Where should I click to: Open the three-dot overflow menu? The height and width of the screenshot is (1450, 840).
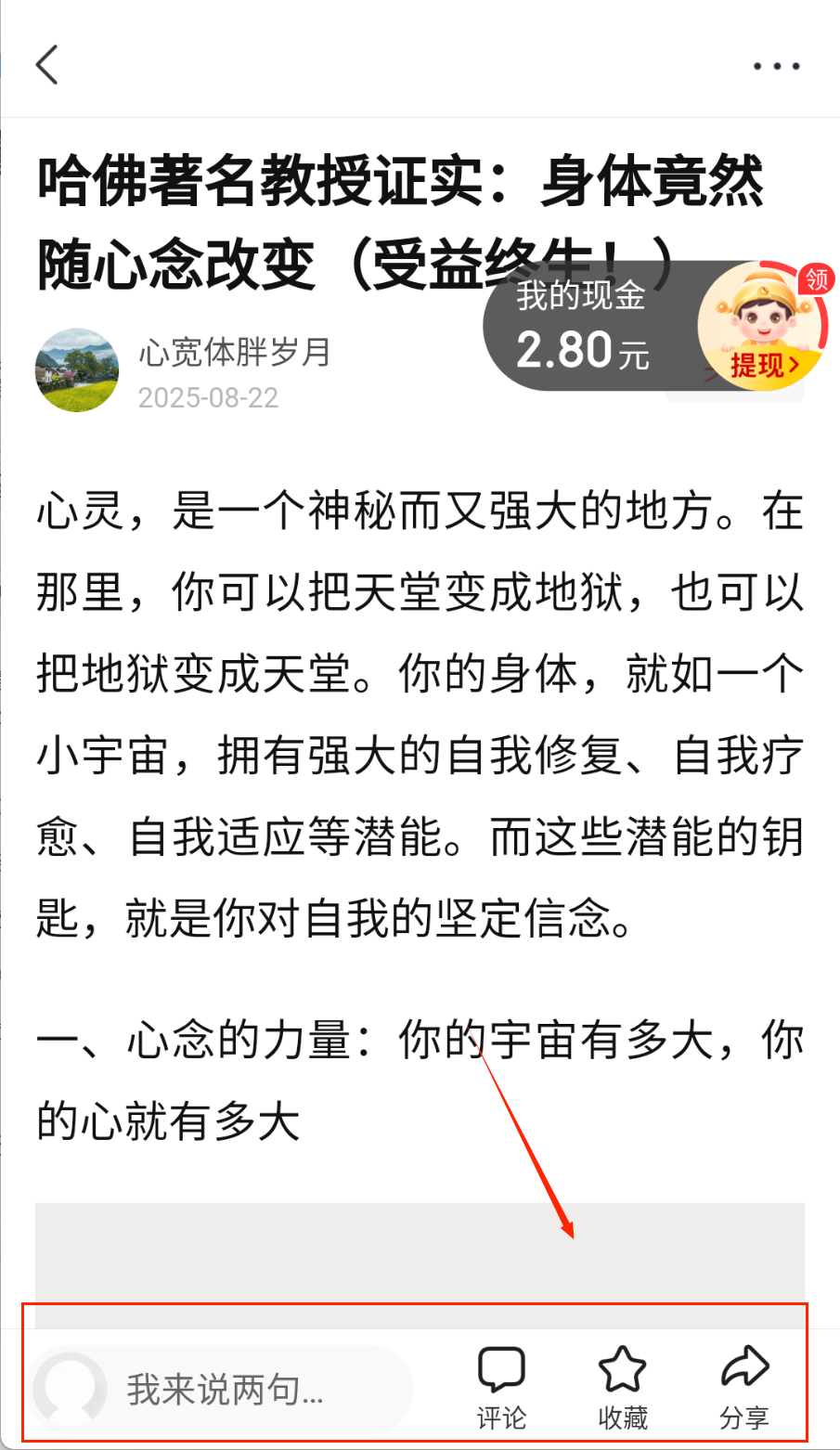(x=776, y=67)
